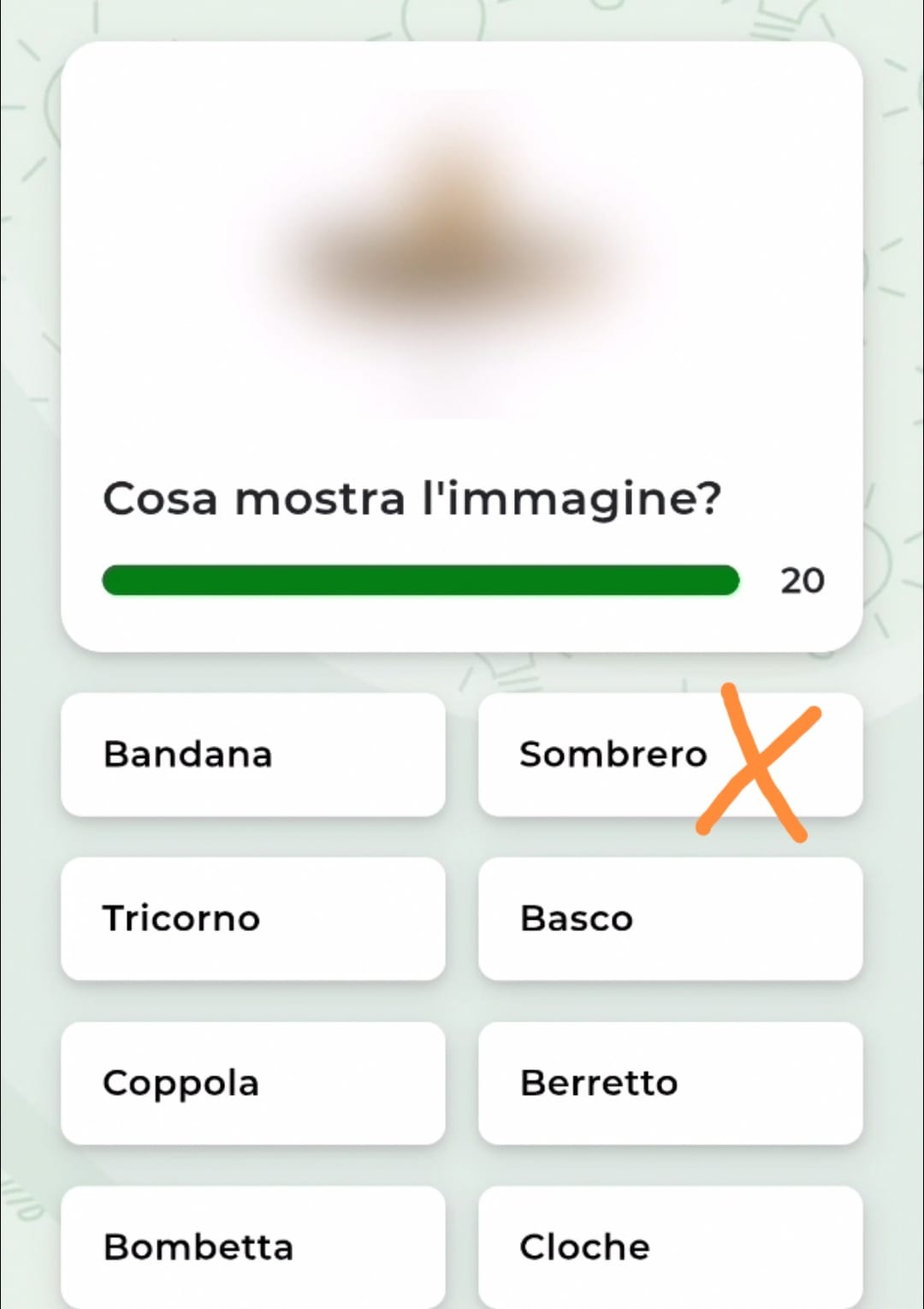Pick the Tricorno option
Screen dimensions: 924x1309
[252, 919]
